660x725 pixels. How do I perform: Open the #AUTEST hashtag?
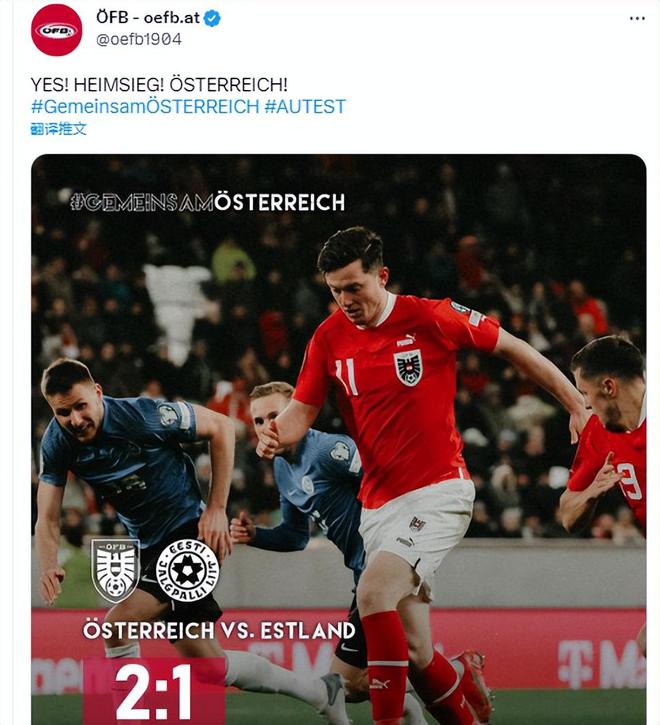(x=305, y=106)
